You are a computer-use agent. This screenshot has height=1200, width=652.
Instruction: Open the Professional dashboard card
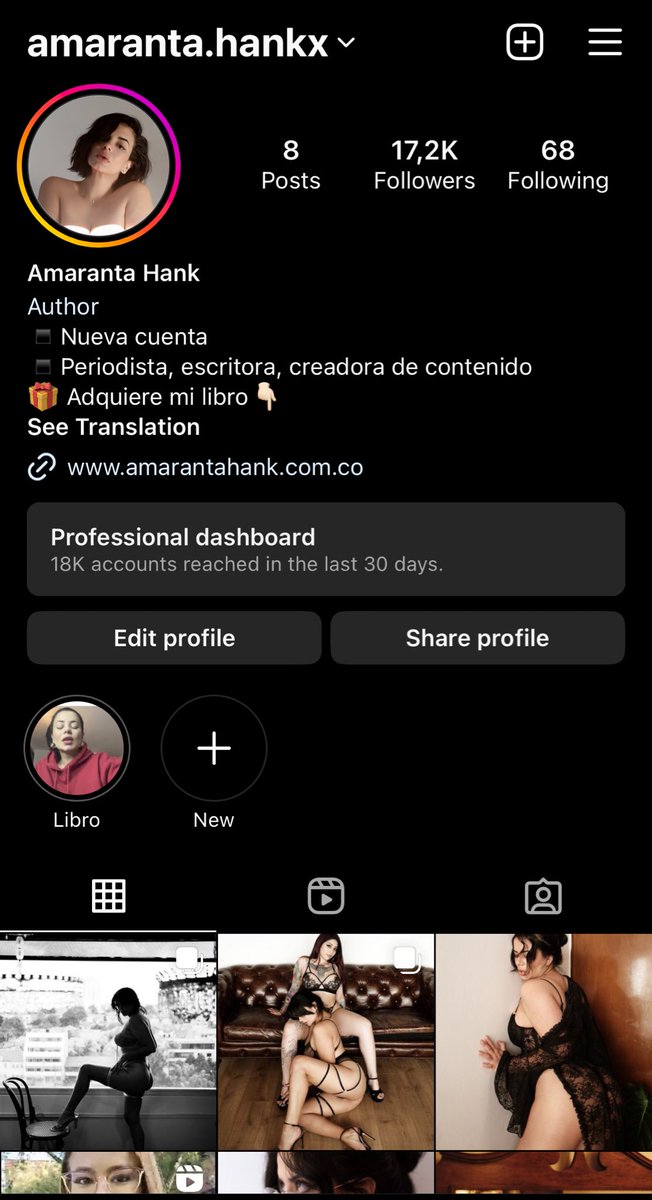coord(326,549)
